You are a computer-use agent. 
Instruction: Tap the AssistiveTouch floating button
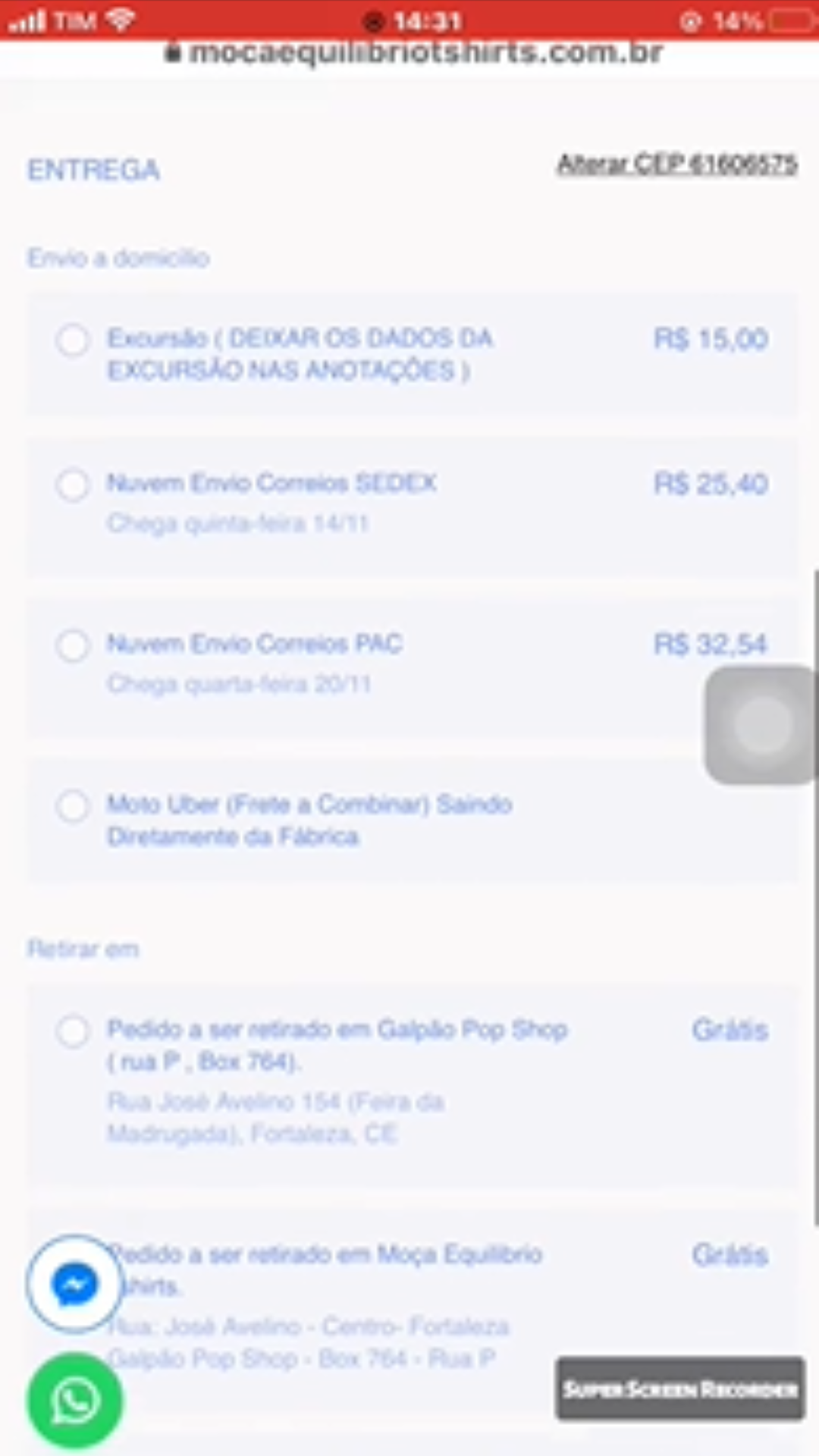click(x=761, y=725)
